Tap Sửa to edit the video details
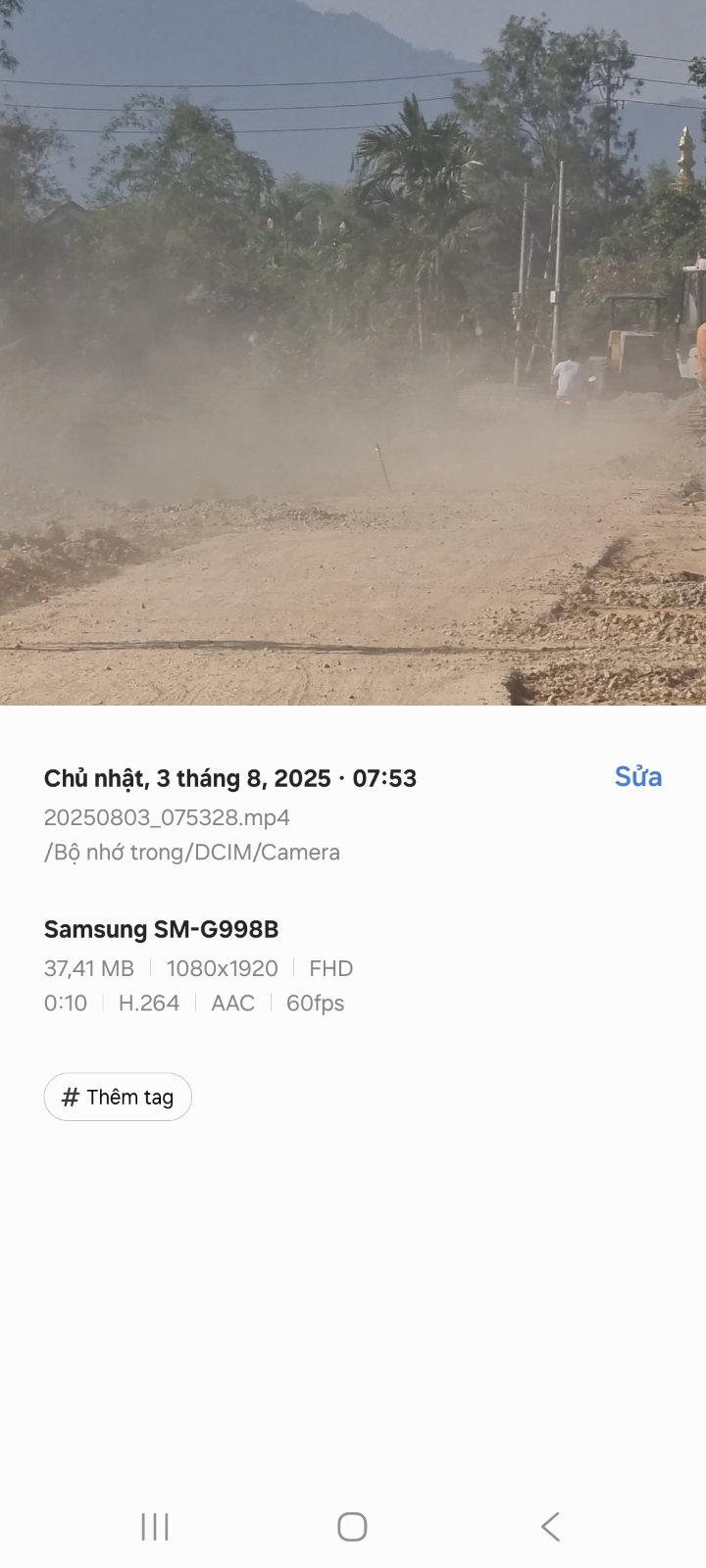Viewport: 706px width, 1568px height. 637,777
